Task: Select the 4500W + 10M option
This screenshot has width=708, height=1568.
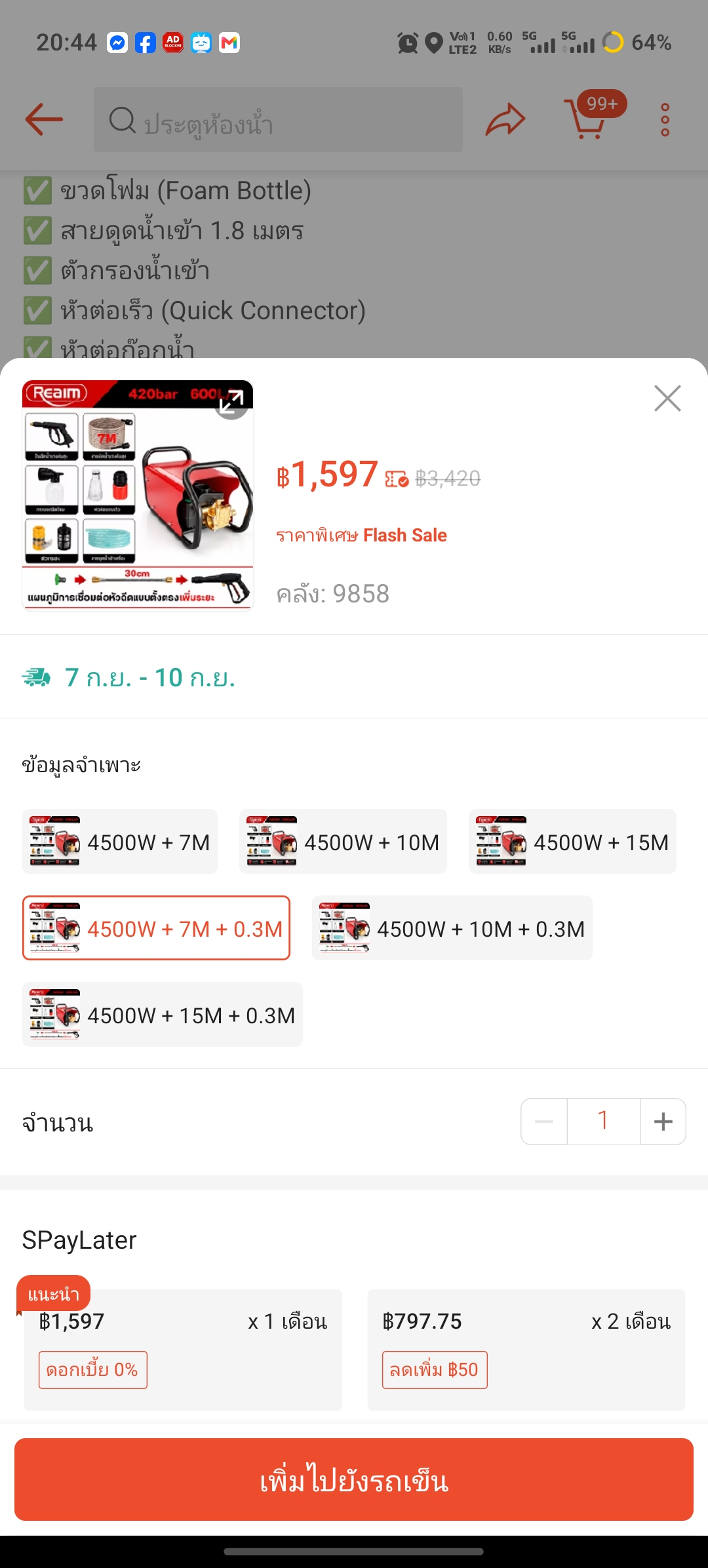Action: pos(343,841)
